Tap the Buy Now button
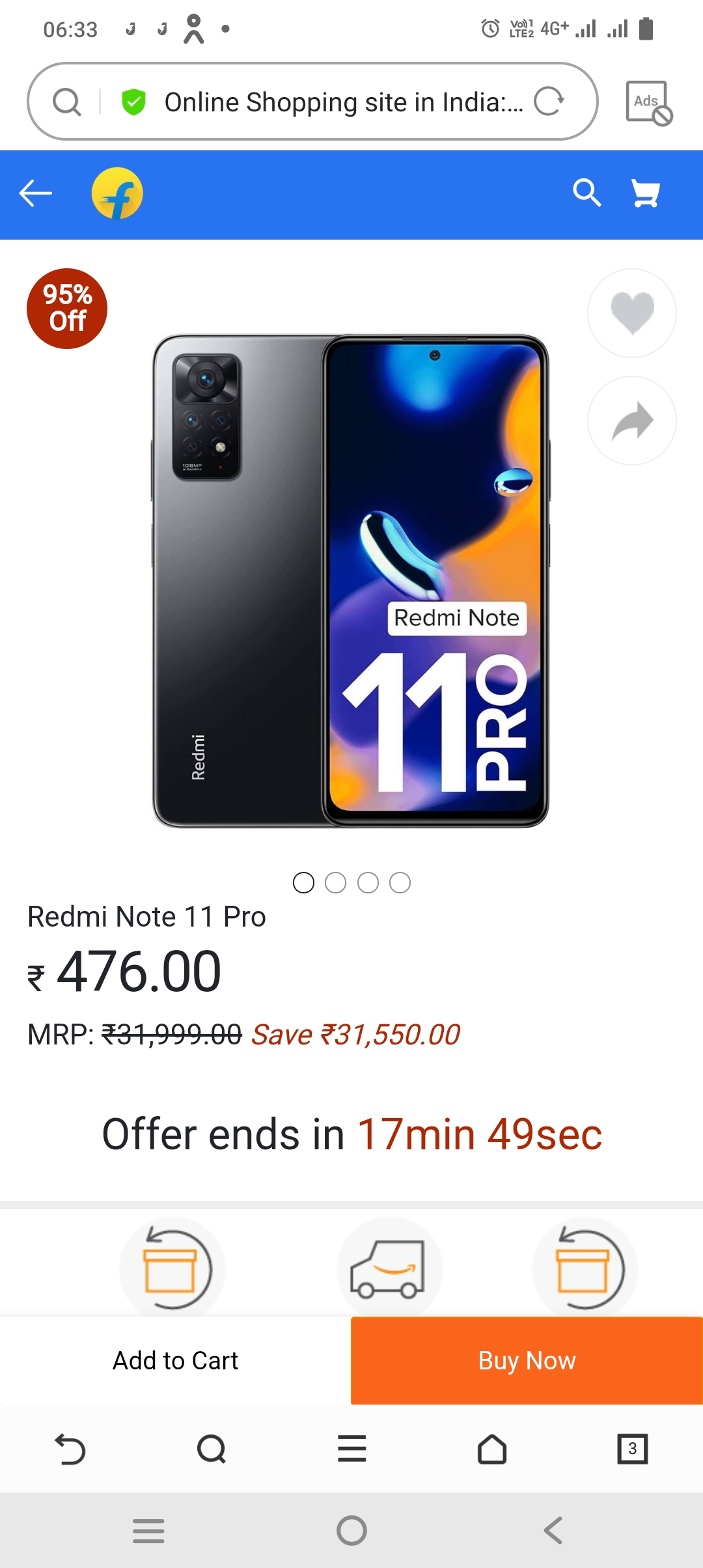This screenshot has height=1568, width=703. pos(527,1360)
